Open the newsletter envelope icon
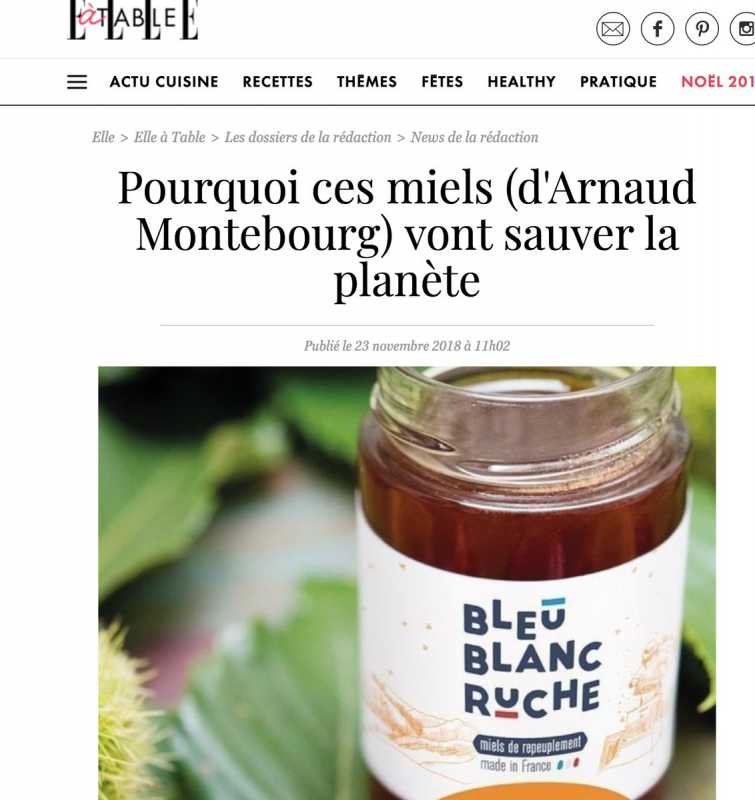This screenshot has width=755, height=800. point(613,29)
